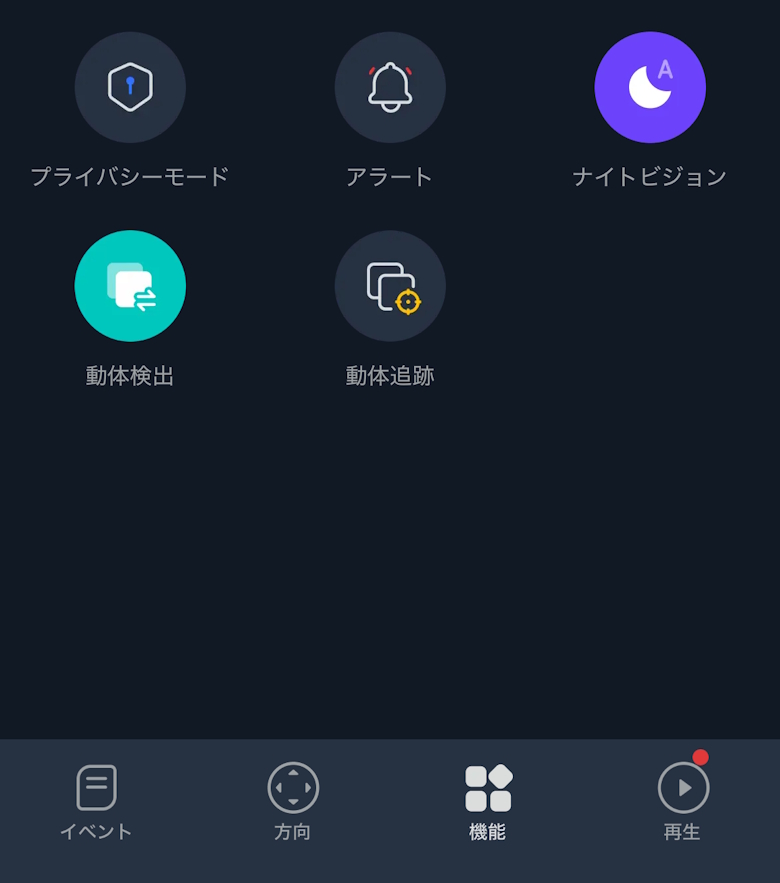The image size is (780, 883).
Task: Switch to the イベント tab
Action: 96,802
